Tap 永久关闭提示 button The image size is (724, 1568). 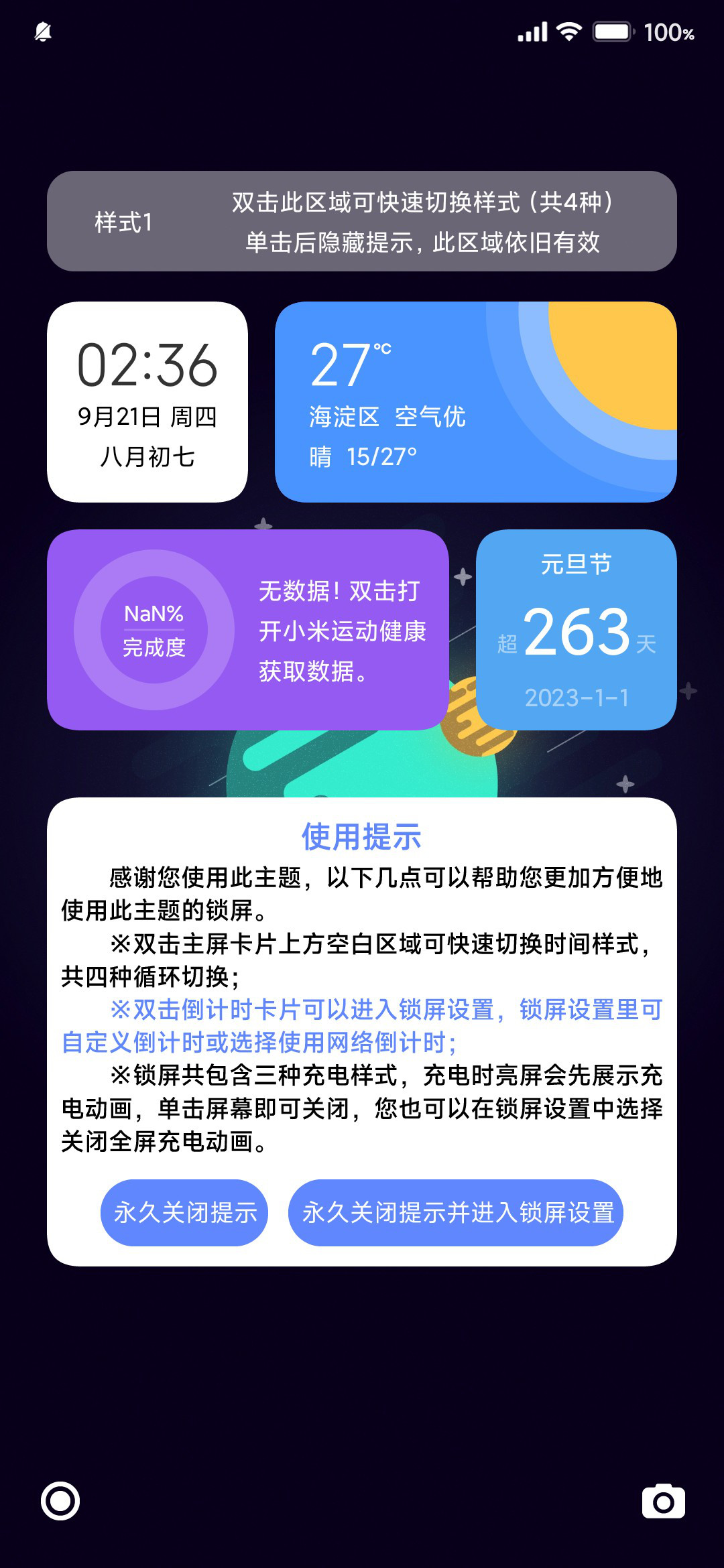(184, 1213)
